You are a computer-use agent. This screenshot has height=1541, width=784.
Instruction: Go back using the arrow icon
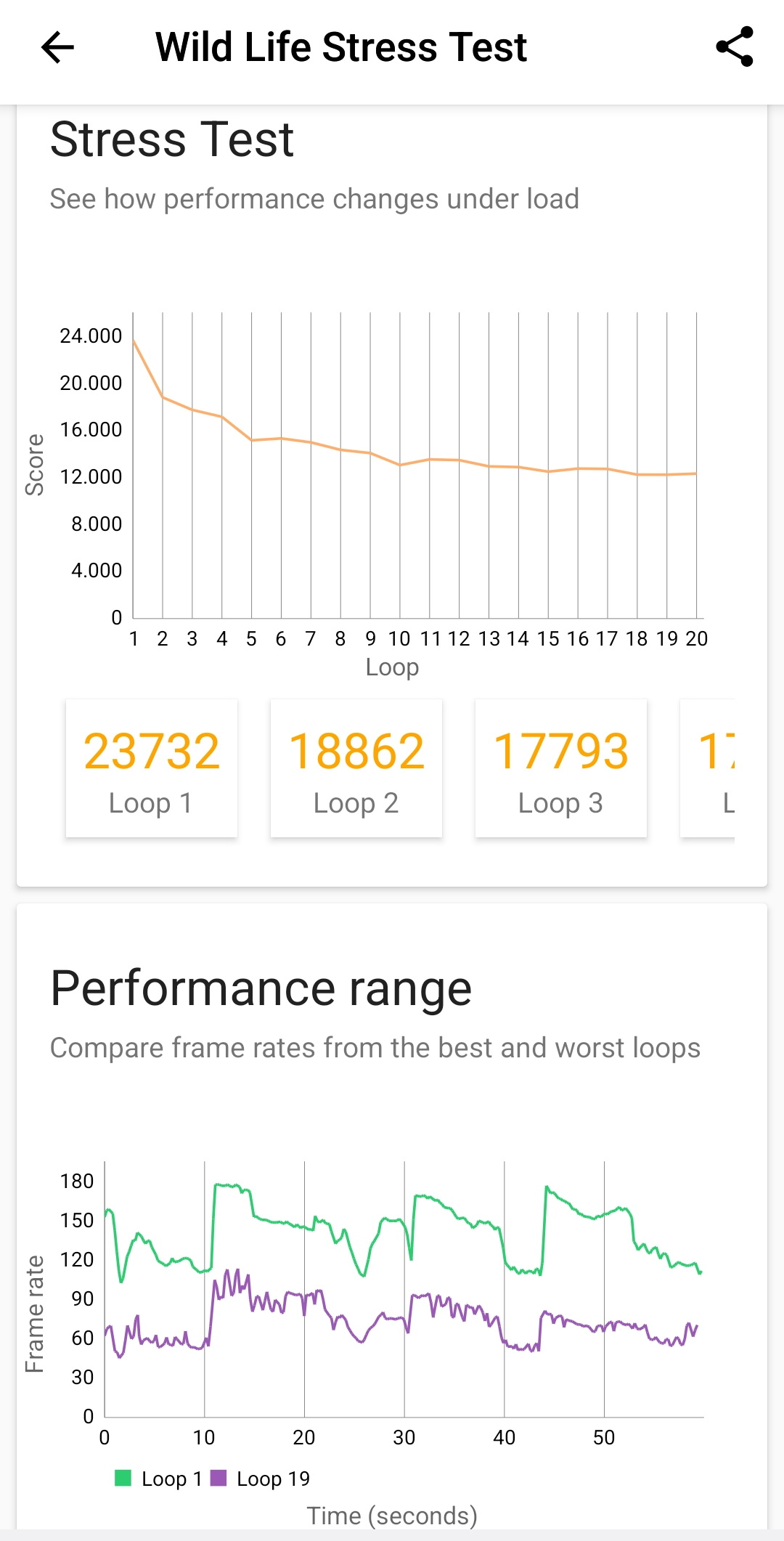[x=58, y=48]
